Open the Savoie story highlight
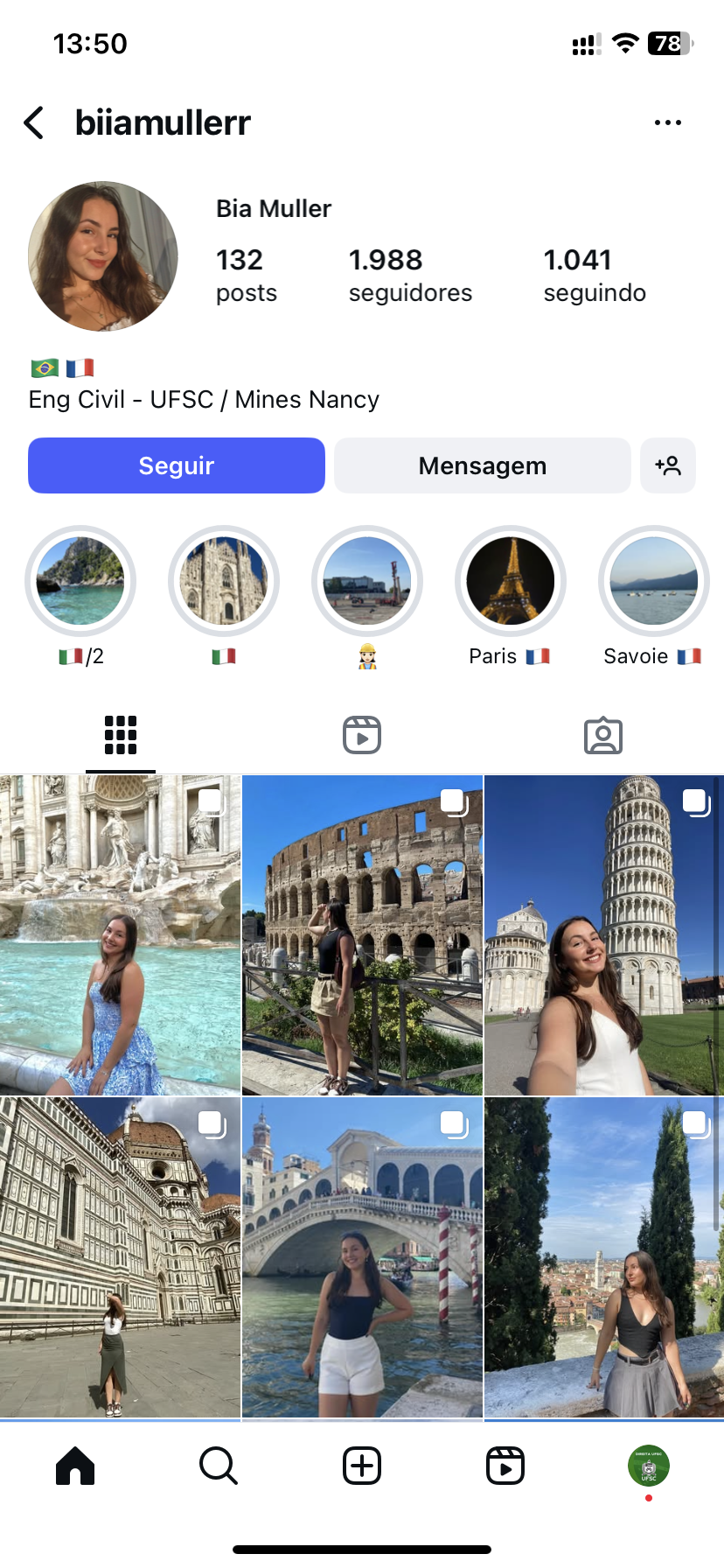Image resolution: width=724 pixels, height=1568 pixels. tap(653, 581)
